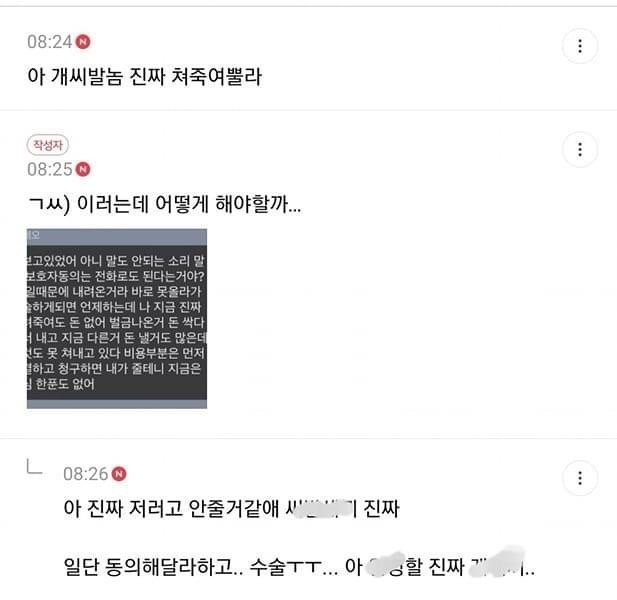The width and height of the screenshot is (617, 600).
Task: Open overflow menu for the 08:26 reply
Action: pyautogui.click(x=580, y=477)
